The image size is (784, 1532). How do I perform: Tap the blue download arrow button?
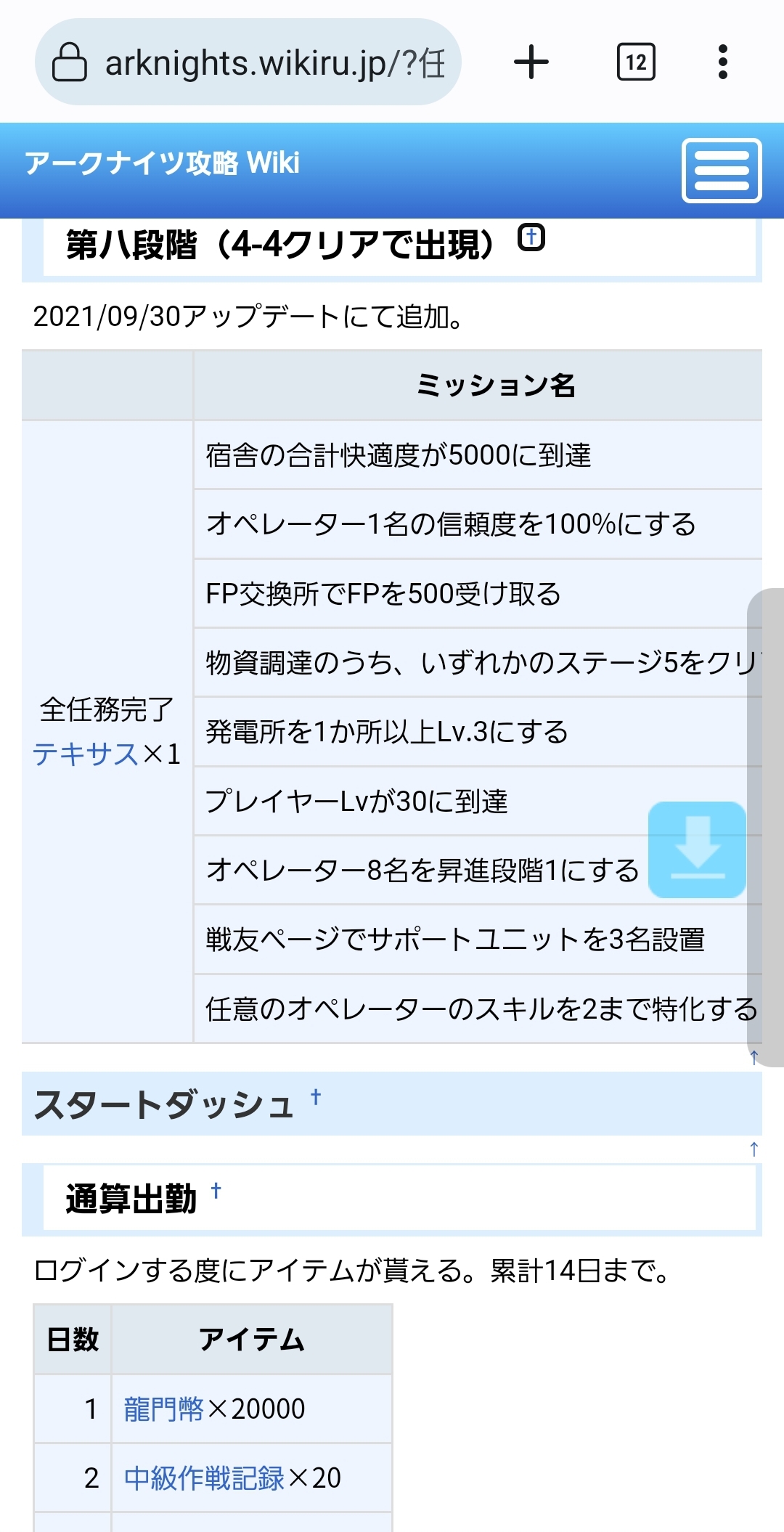[x=697, y=849]
